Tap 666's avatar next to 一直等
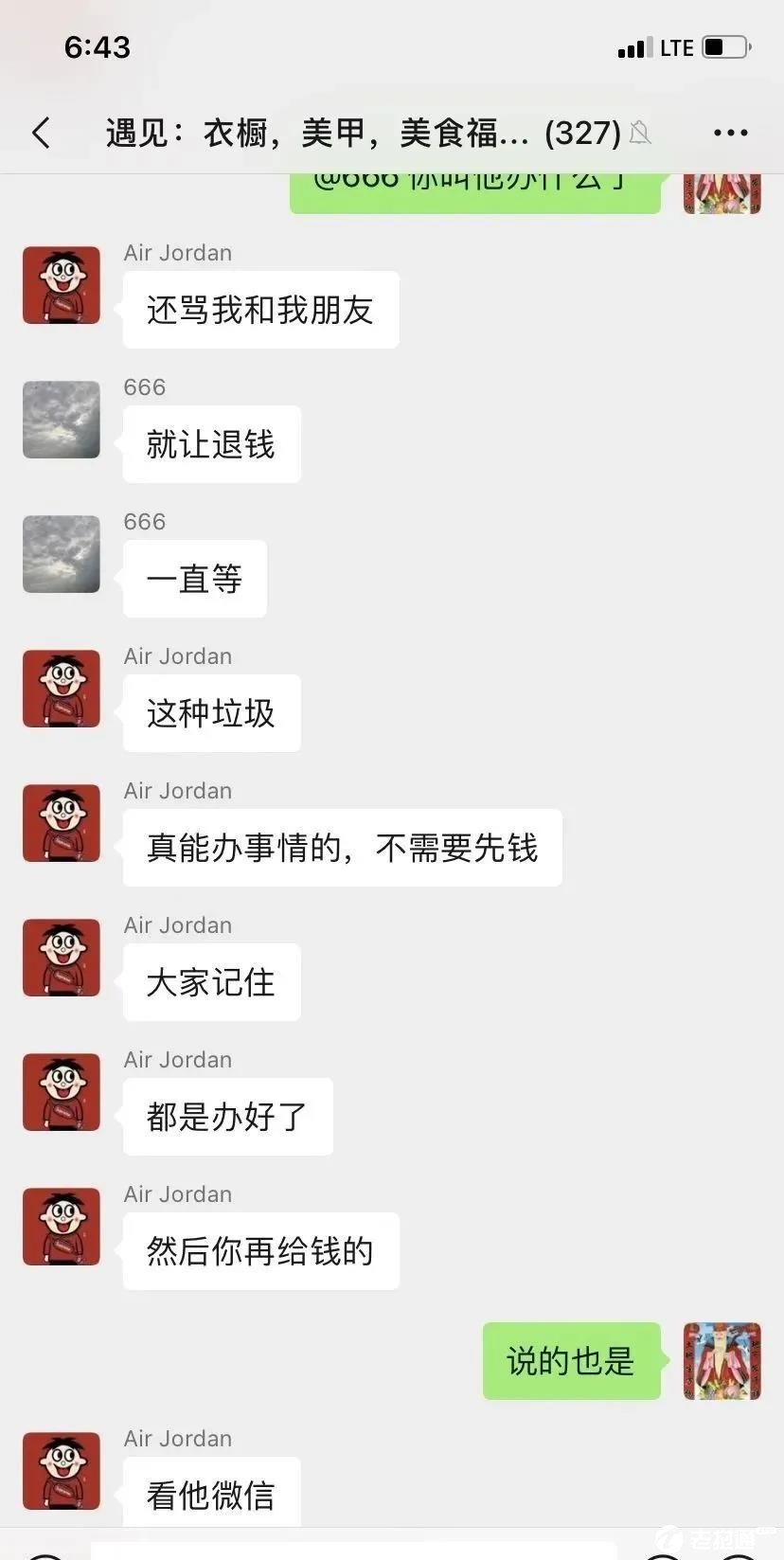The image size is (784, 1560). pos(62,554)
